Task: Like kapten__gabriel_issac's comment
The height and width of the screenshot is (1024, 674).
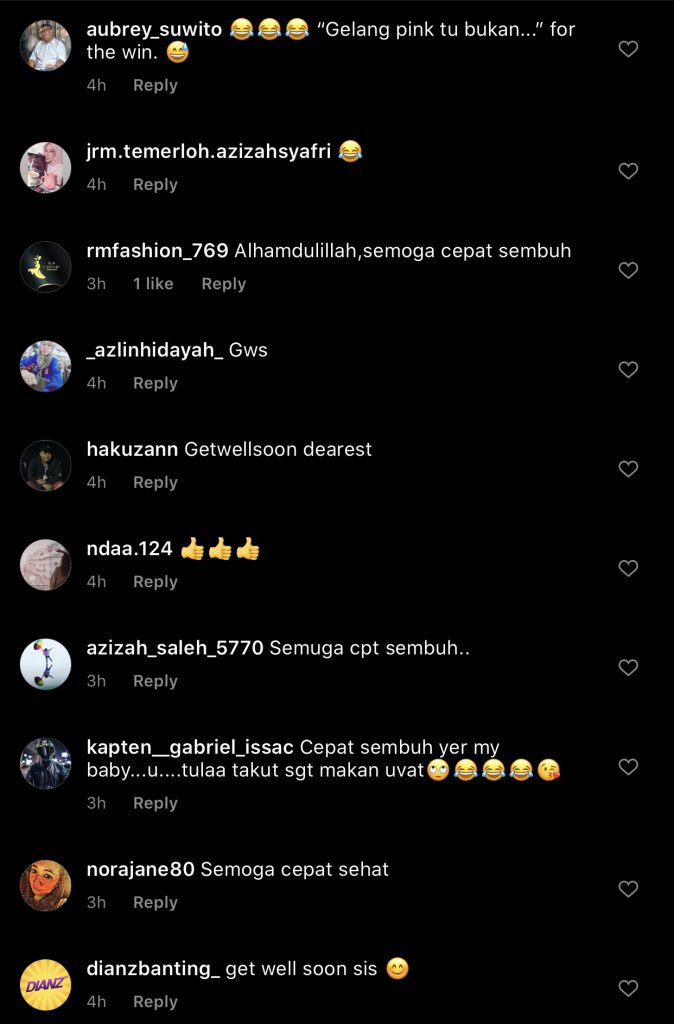Action: pos(628,767)
